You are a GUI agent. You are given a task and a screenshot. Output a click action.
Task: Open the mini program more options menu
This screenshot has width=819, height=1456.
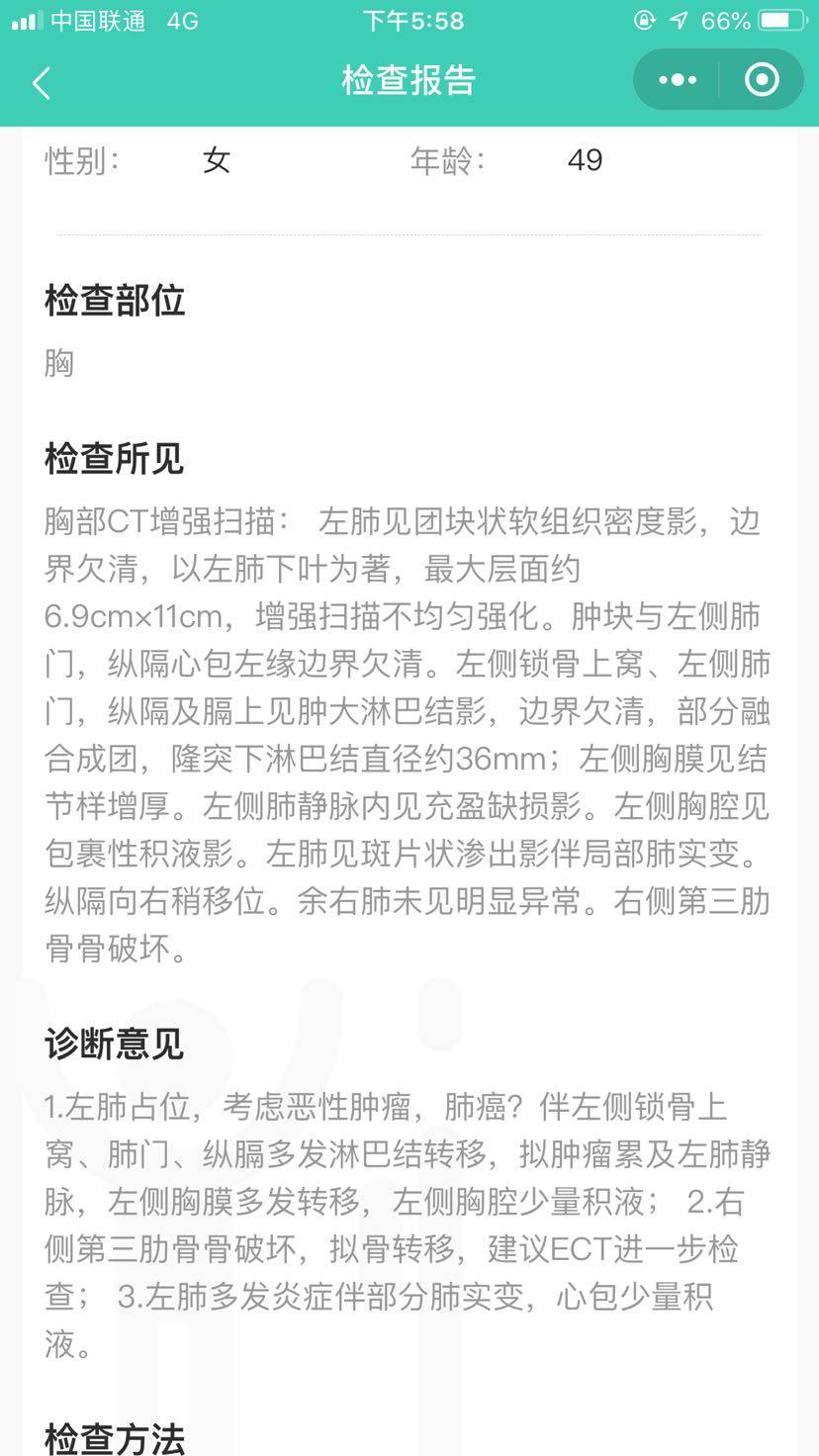pyautogui.click(x=678, y=80)
